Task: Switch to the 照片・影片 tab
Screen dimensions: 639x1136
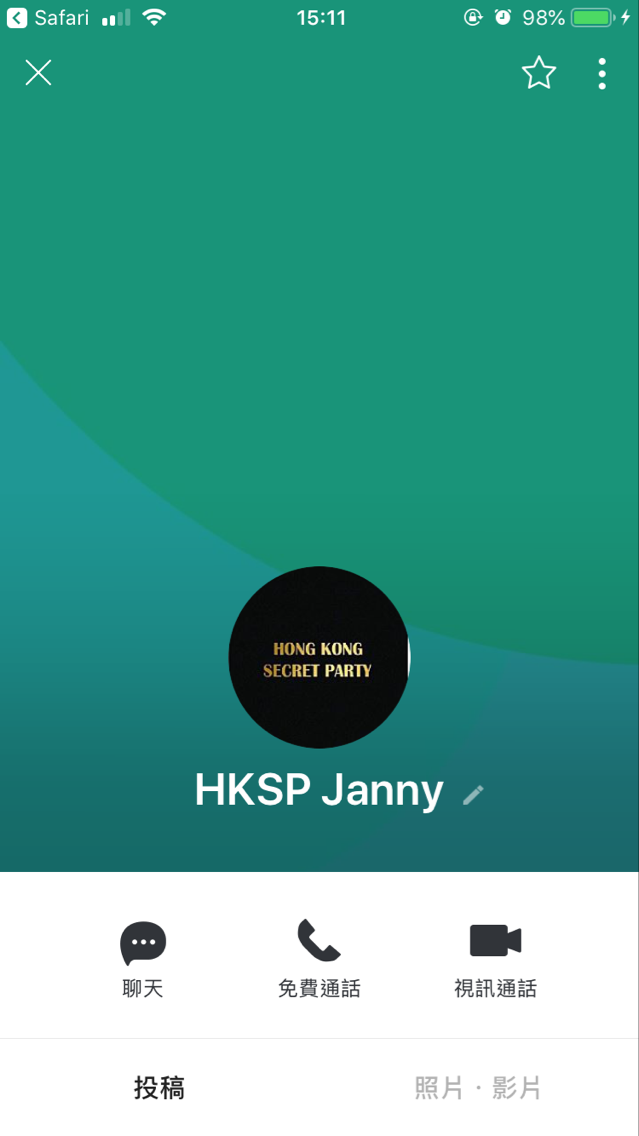Action: point(478,1088)
